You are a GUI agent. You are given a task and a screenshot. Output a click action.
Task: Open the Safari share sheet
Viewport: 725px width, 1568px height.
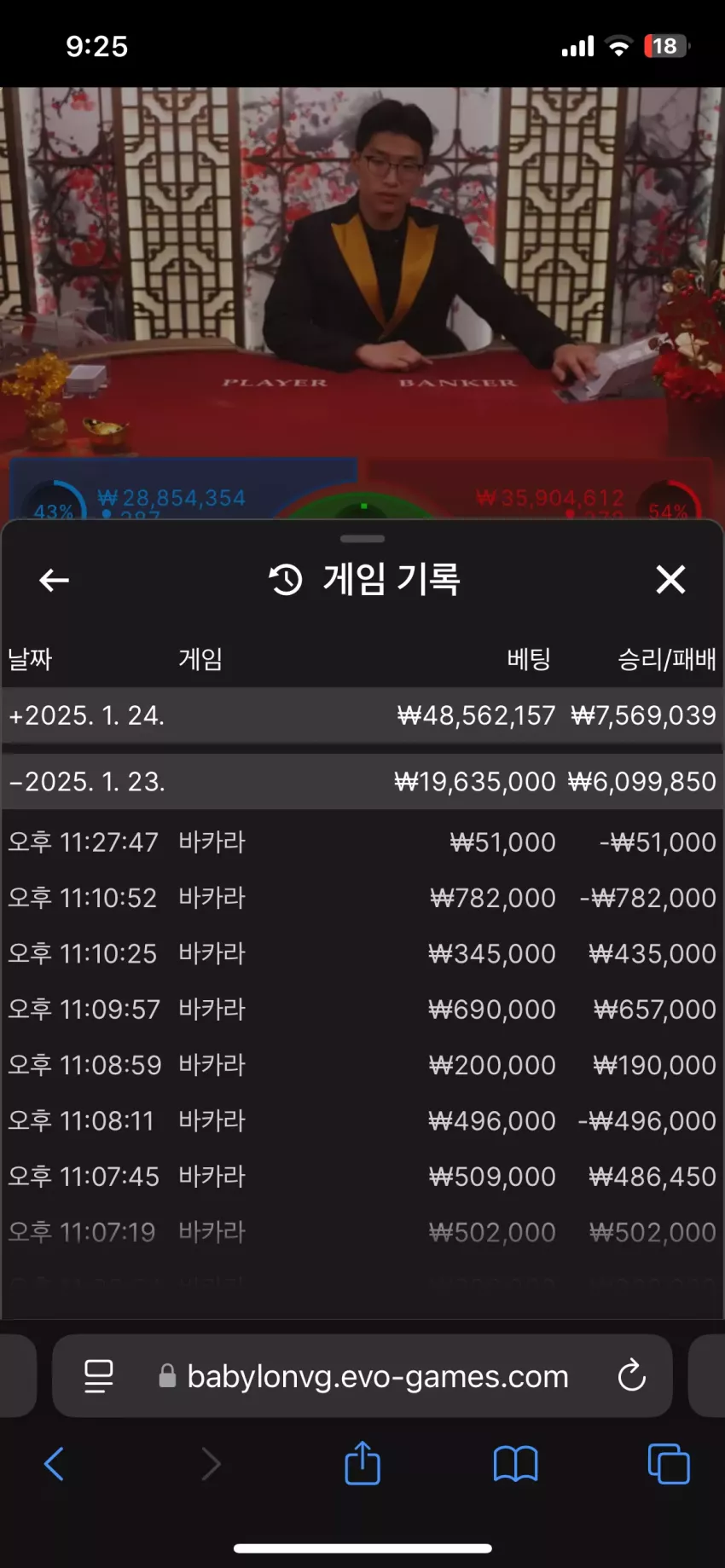coord(362,1462)
